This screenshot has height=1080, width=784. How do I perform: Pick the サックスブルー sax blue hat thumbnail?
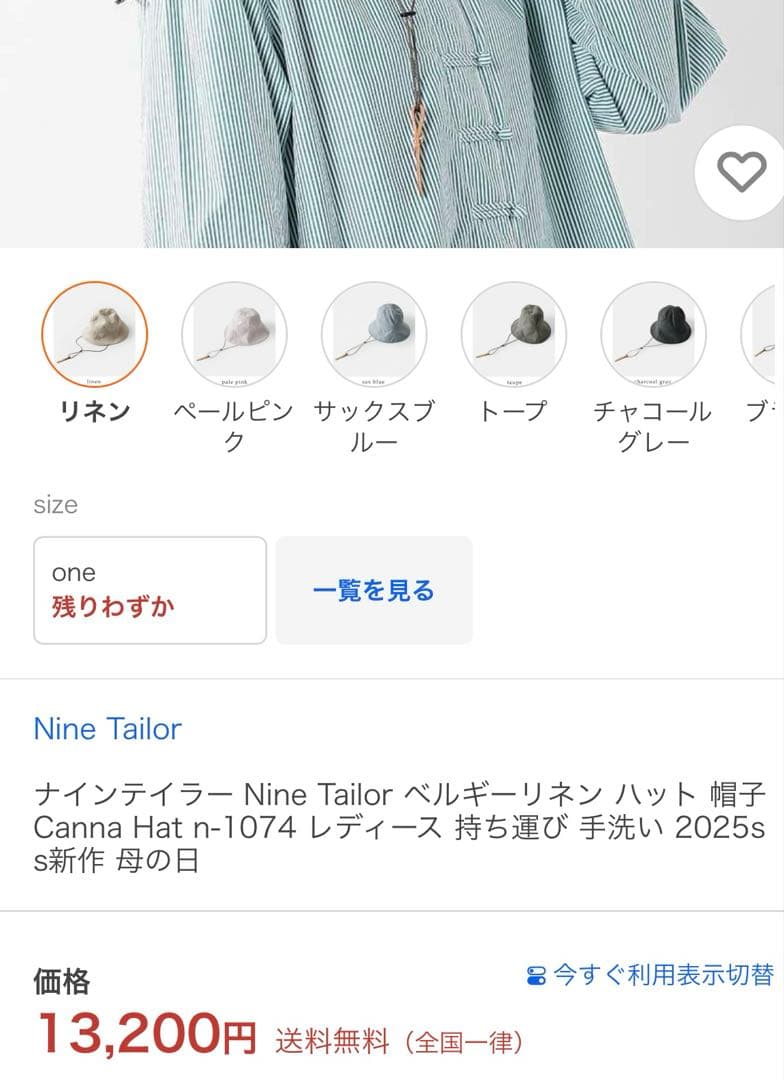[x=375, y=337]
